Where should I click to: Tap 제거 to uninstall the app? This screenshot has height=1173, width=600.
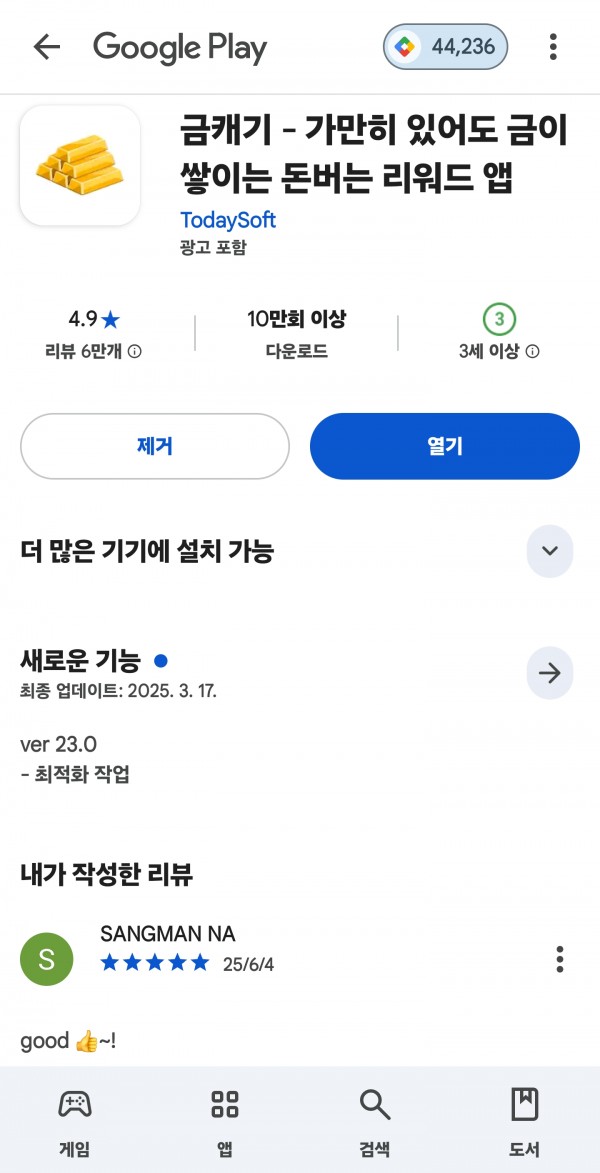(155, 447)
